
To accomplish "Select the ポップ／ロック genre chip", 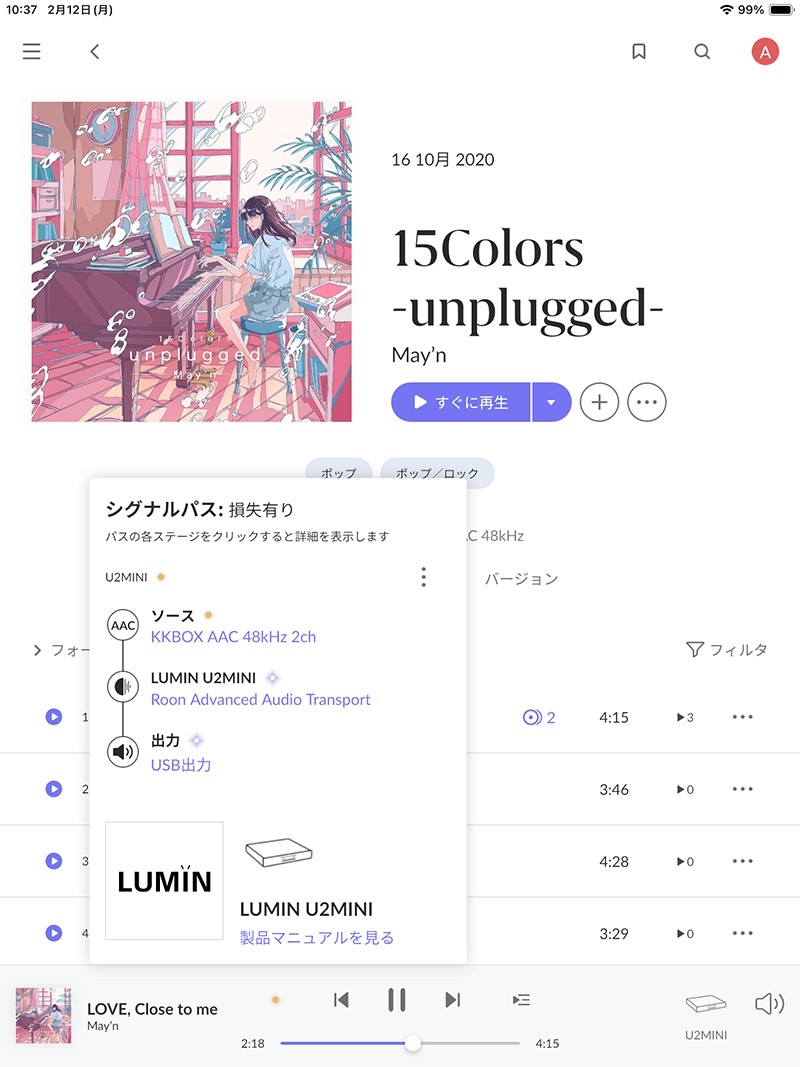I will (437, 473).
